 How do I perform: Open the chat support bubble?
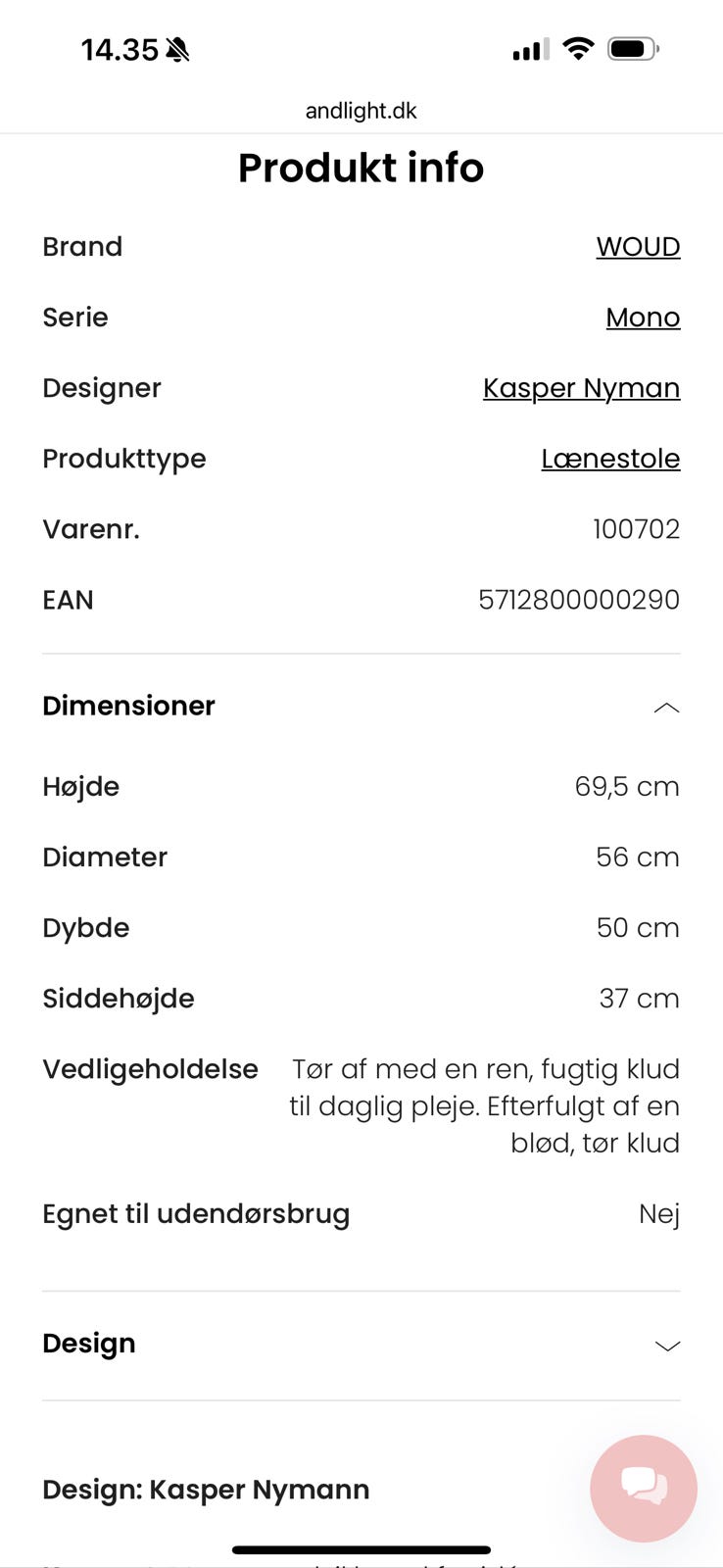(644, 1488)
